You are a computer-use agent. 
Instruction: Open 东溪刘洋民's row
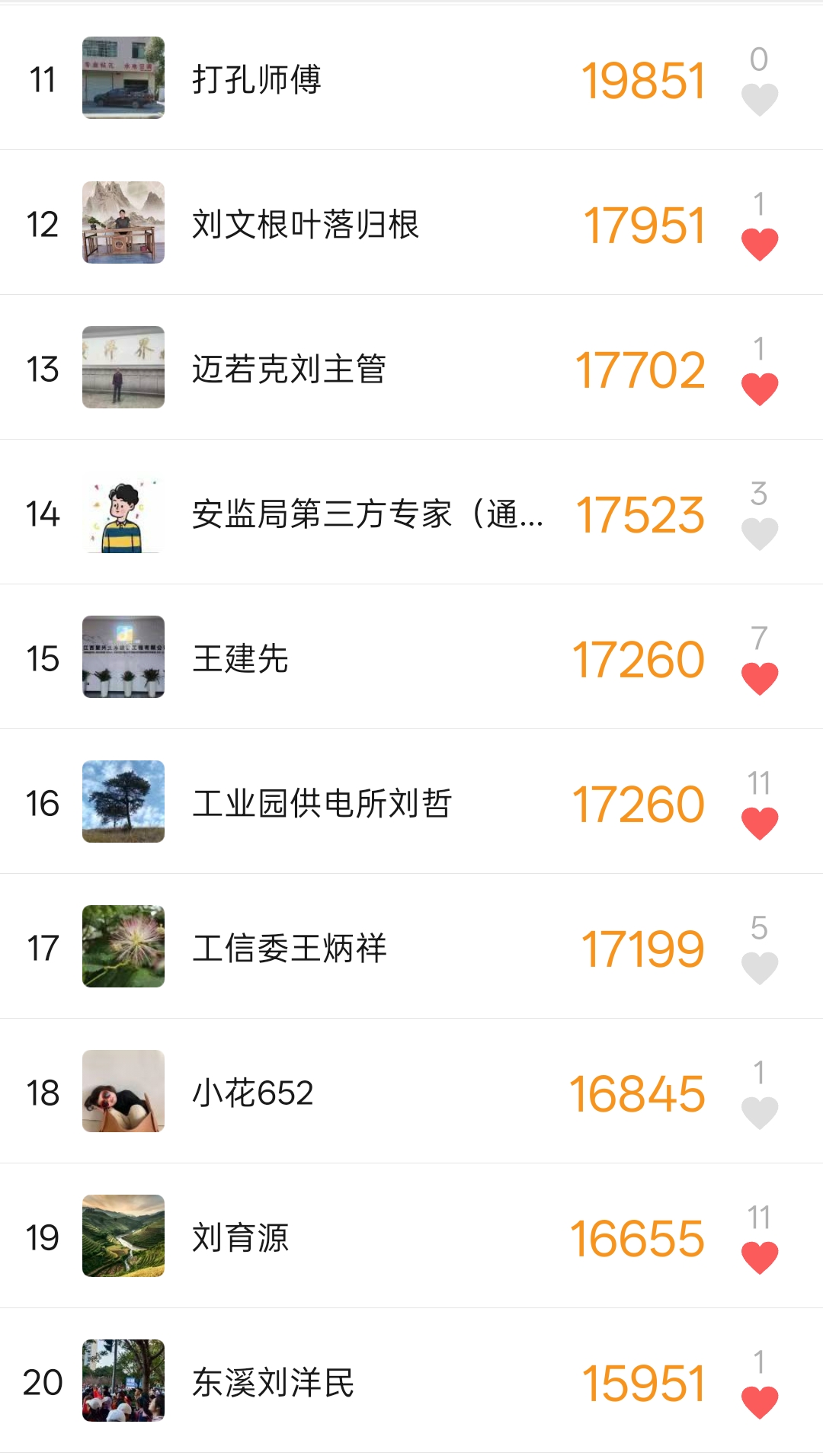(x=411, y=1381)
